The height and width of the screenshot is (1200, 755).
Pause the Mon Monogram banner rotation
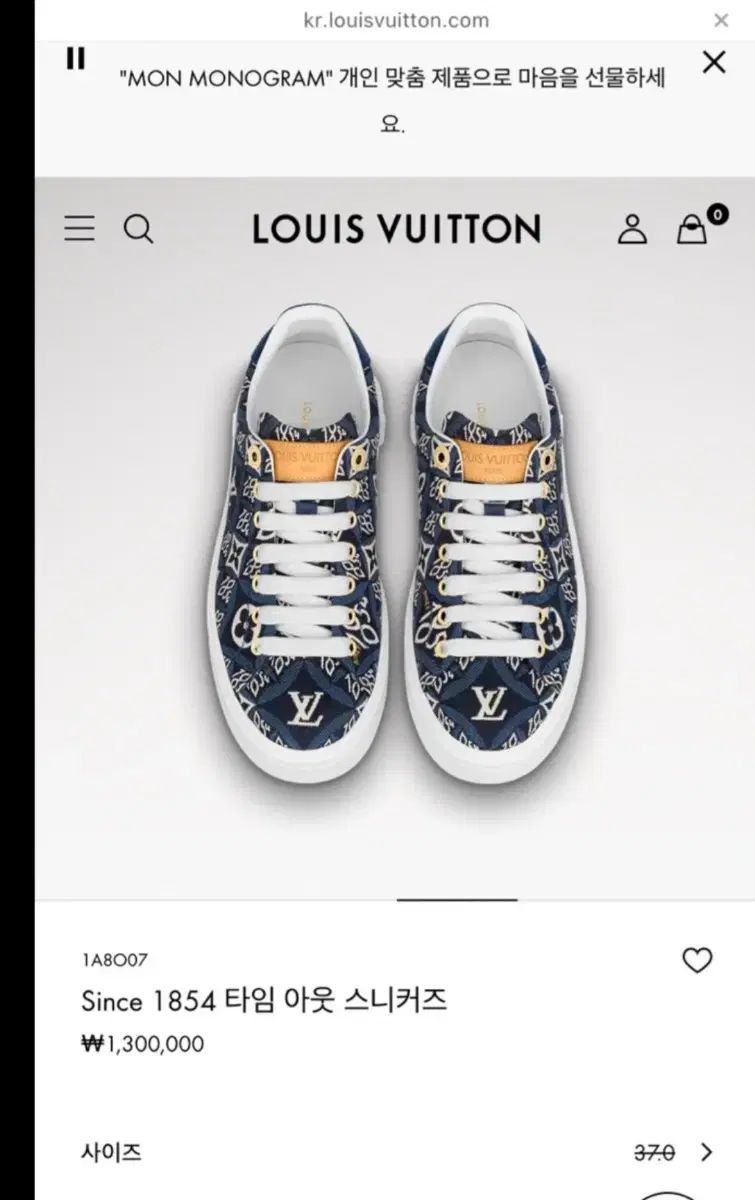coord(75,59)
